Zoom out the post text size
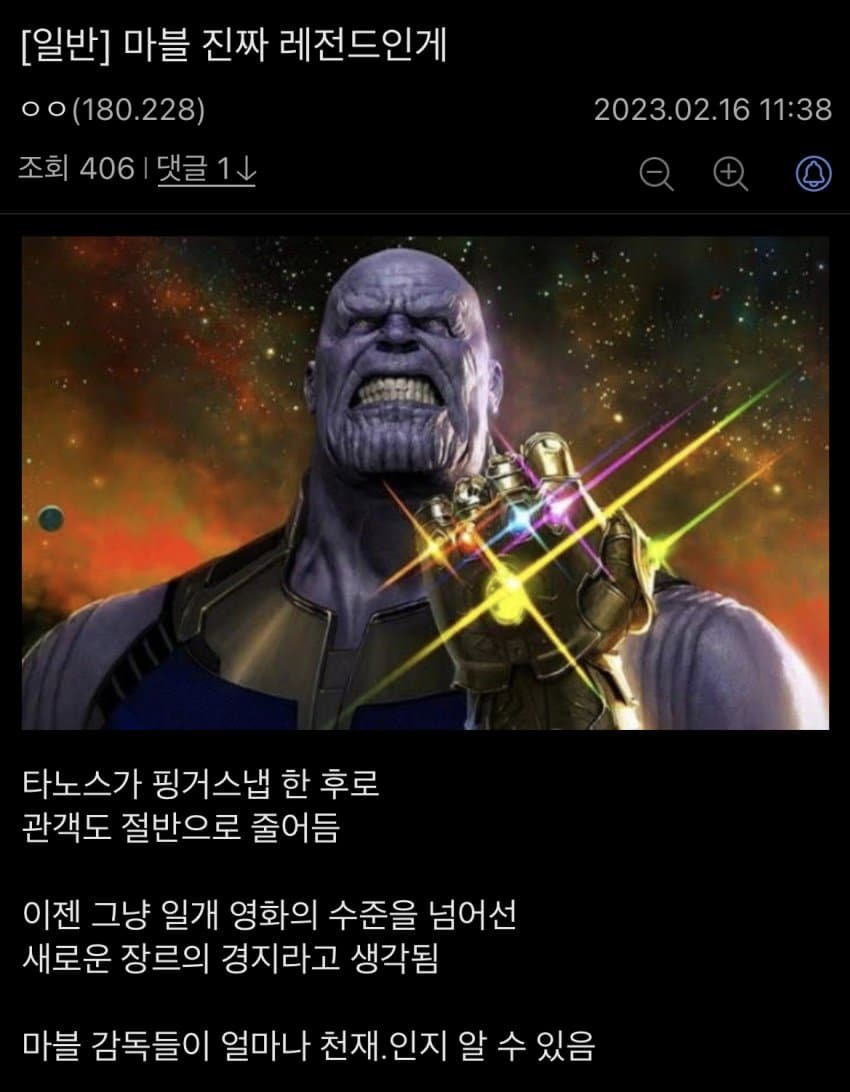Image resolution: width=850 pixels, height=1092 pixels. (656, 174)
